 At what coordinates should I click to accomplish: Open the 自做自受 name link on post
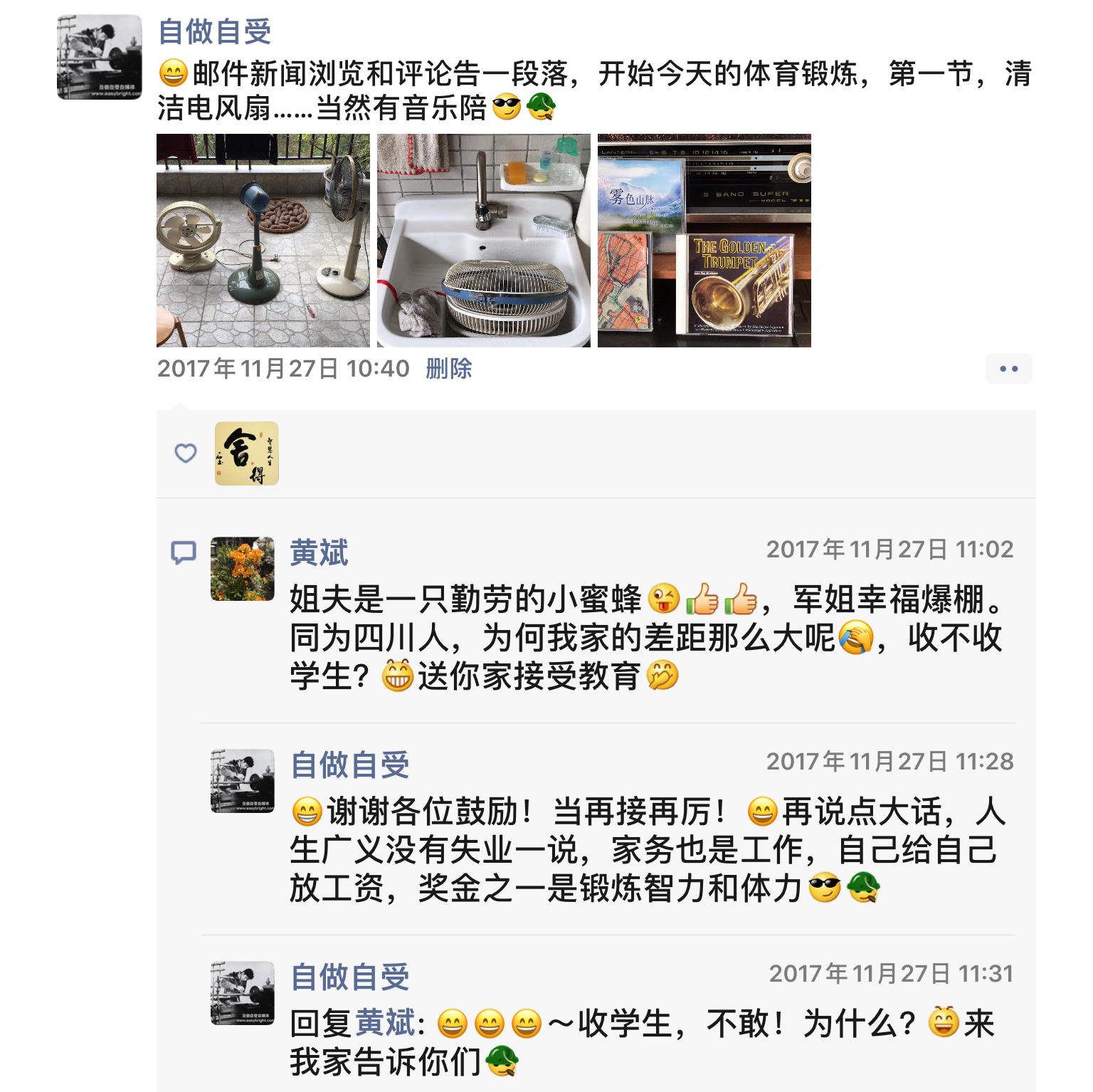coord(214,32)
